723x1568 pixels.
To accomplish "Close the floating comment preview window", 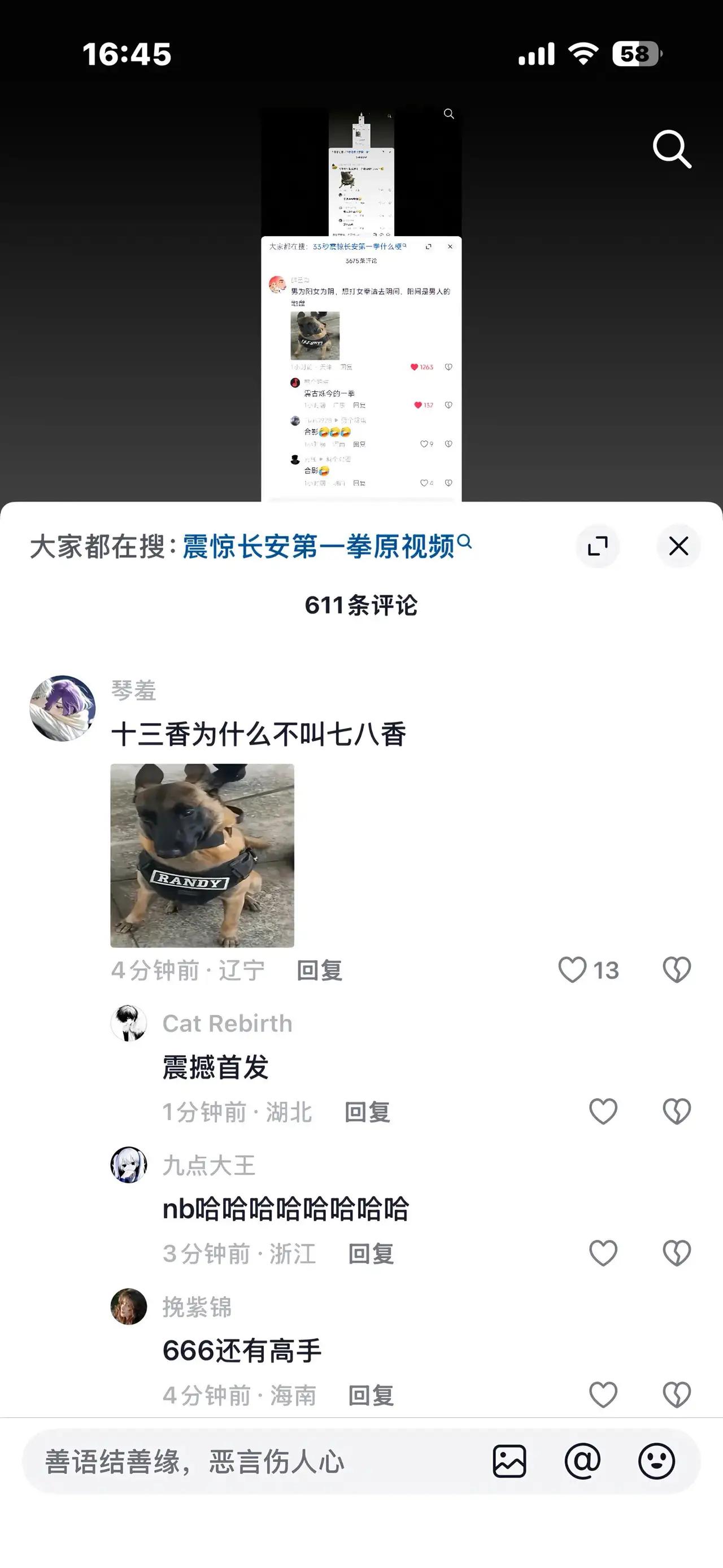I will click(450, 246).
